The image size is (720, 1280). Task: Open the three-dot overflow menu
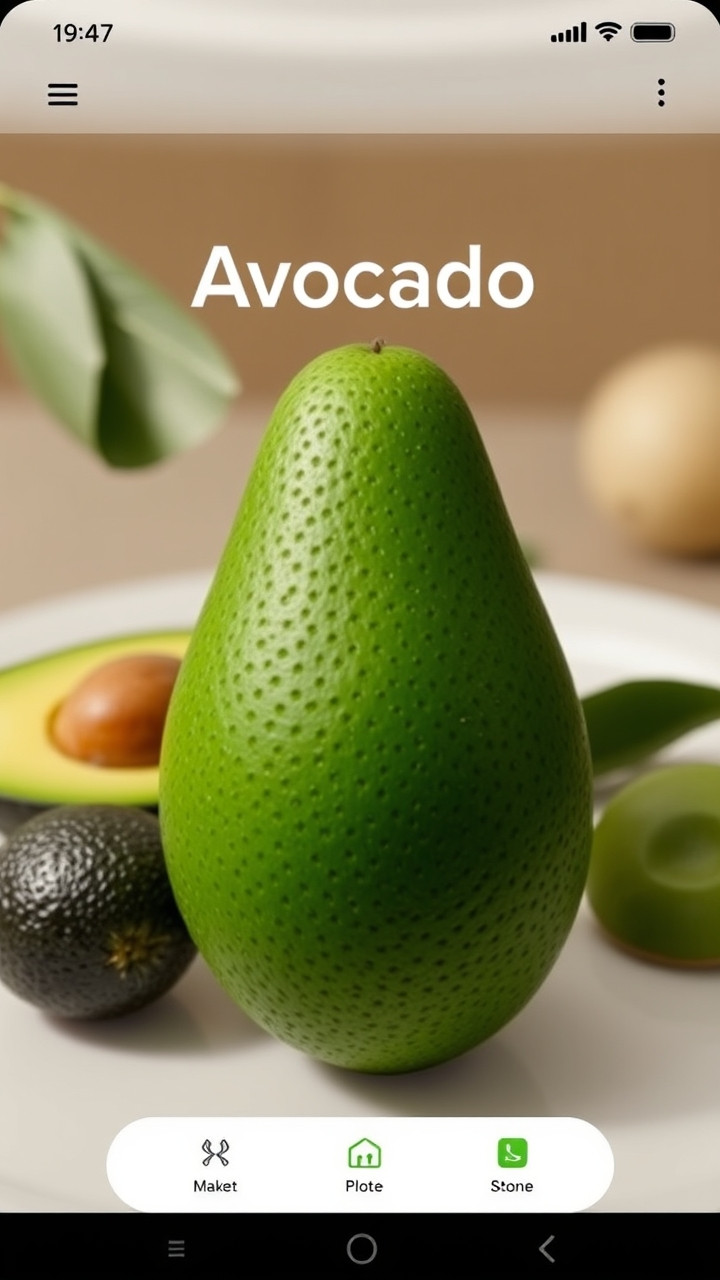click(x=661, y=93)
